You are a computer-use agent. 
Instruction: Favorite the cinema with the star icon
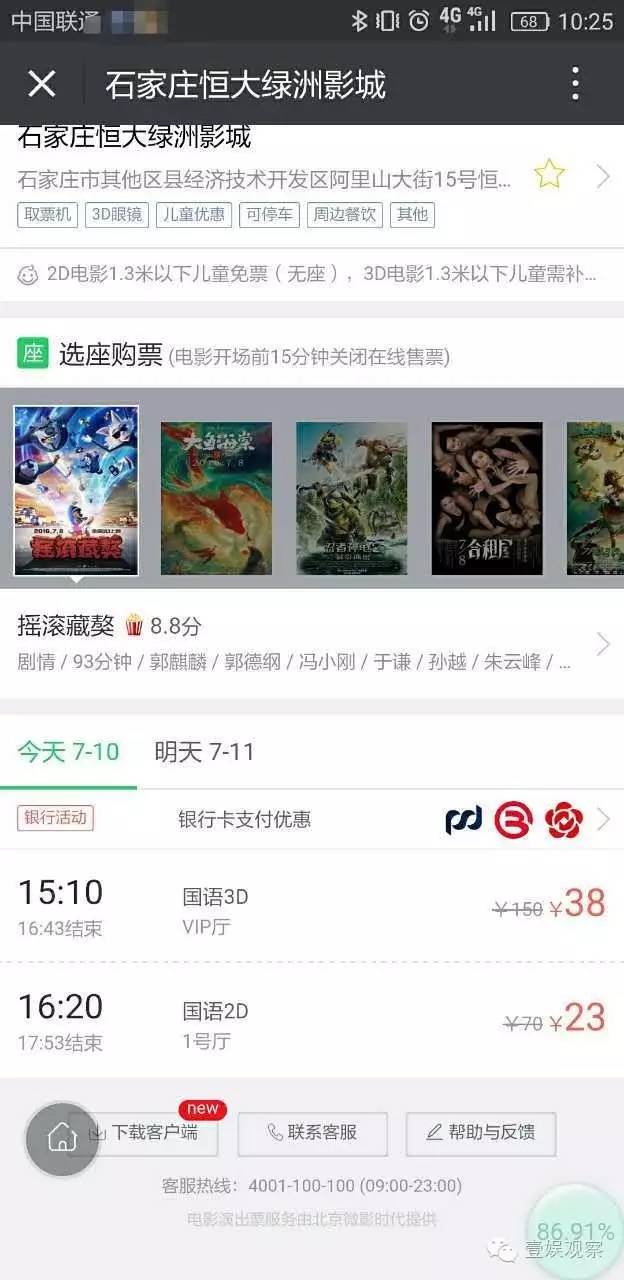(548, 175)
